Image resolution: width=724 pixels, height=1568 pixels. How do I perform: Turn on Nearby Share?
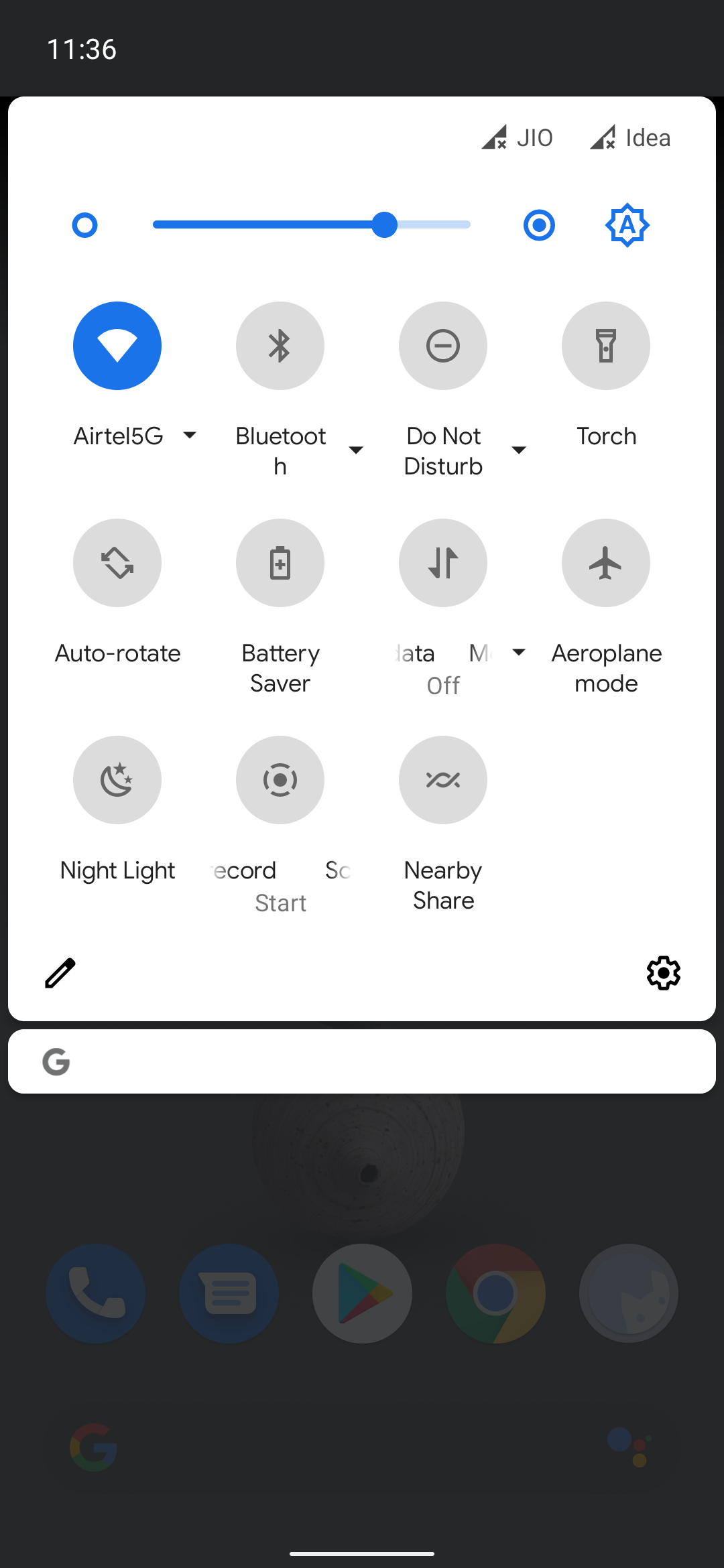tap(443, 780)
